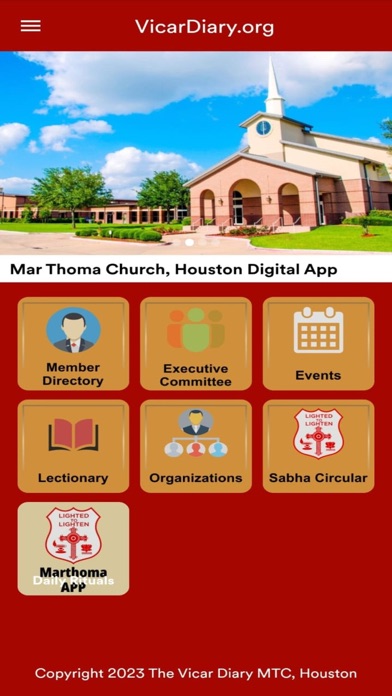The height and width of the screenshot is (696, 392).
Task: Launch the Marthoma APP tile
Action: click(x=73, y=549)
